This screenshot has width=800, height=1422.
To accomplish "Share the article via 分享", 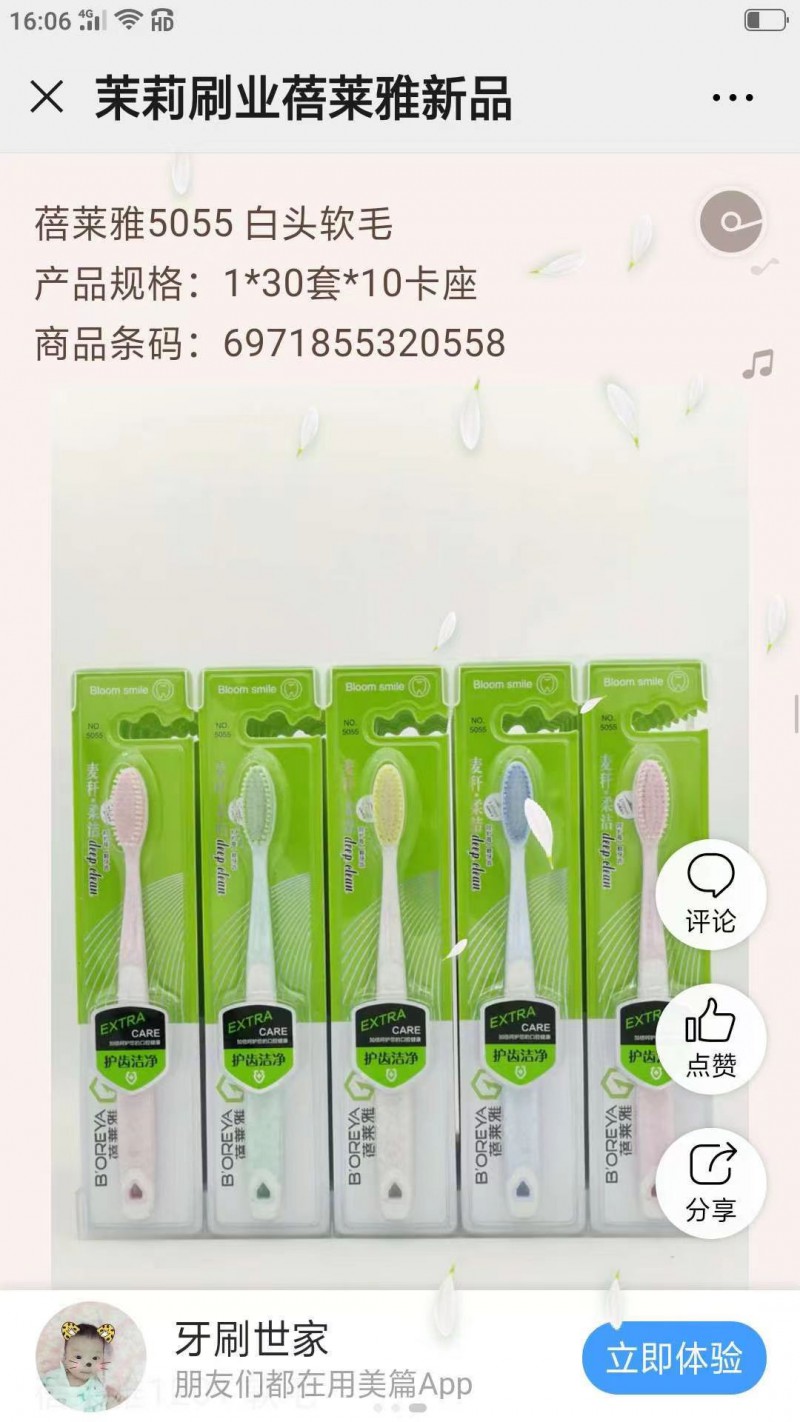I will [711, 1182].
